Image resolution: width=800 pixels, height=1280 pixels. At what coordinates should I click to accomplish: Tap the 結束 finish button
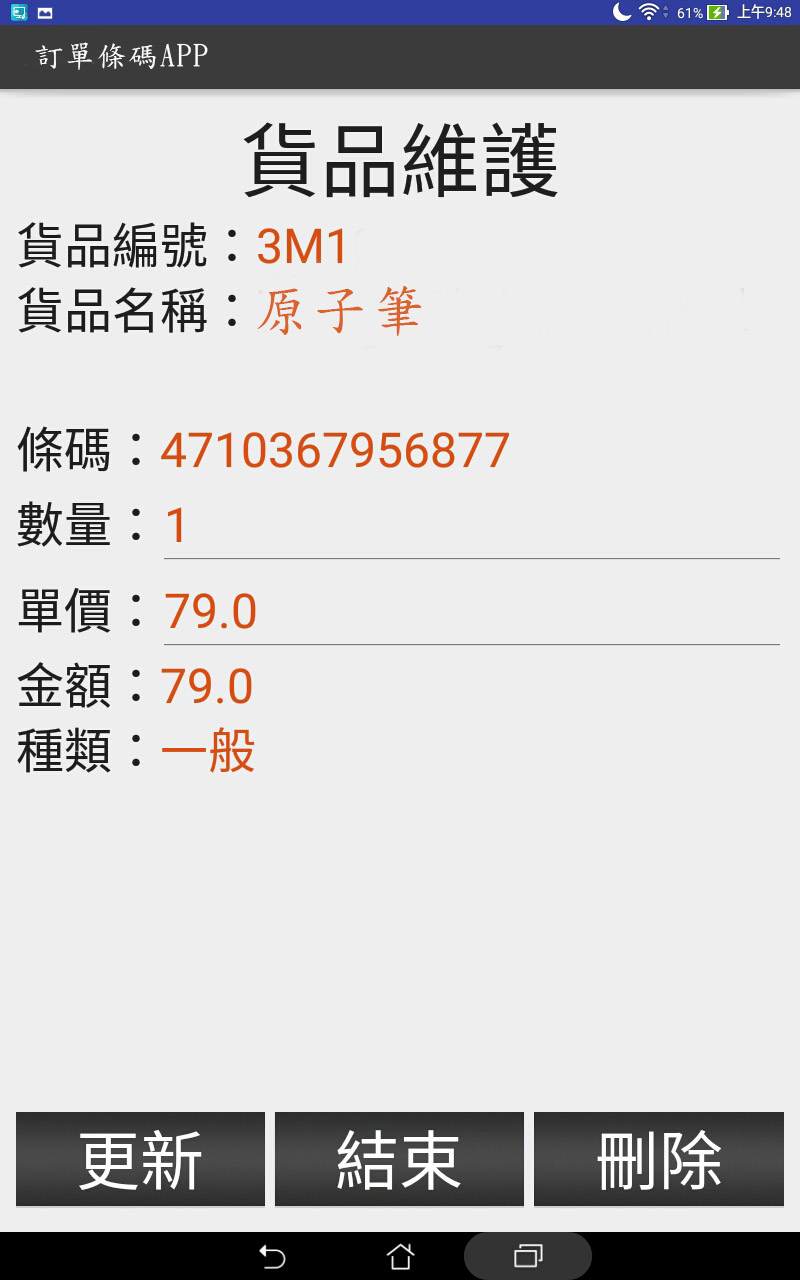tap(399, 1159)
